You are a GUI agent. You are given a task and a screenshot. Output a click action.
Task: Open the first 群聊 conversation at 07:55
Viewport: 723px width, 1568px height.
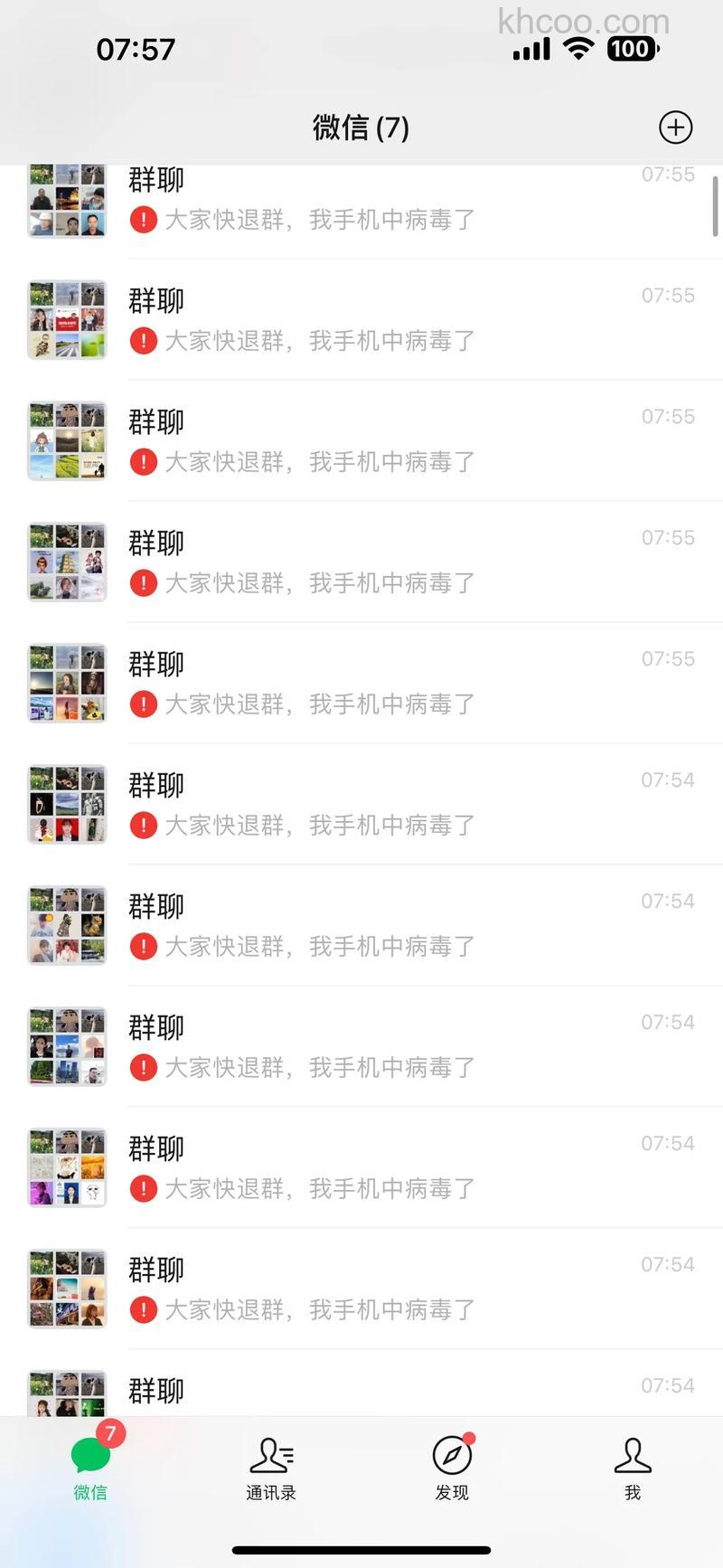[361, 201]
